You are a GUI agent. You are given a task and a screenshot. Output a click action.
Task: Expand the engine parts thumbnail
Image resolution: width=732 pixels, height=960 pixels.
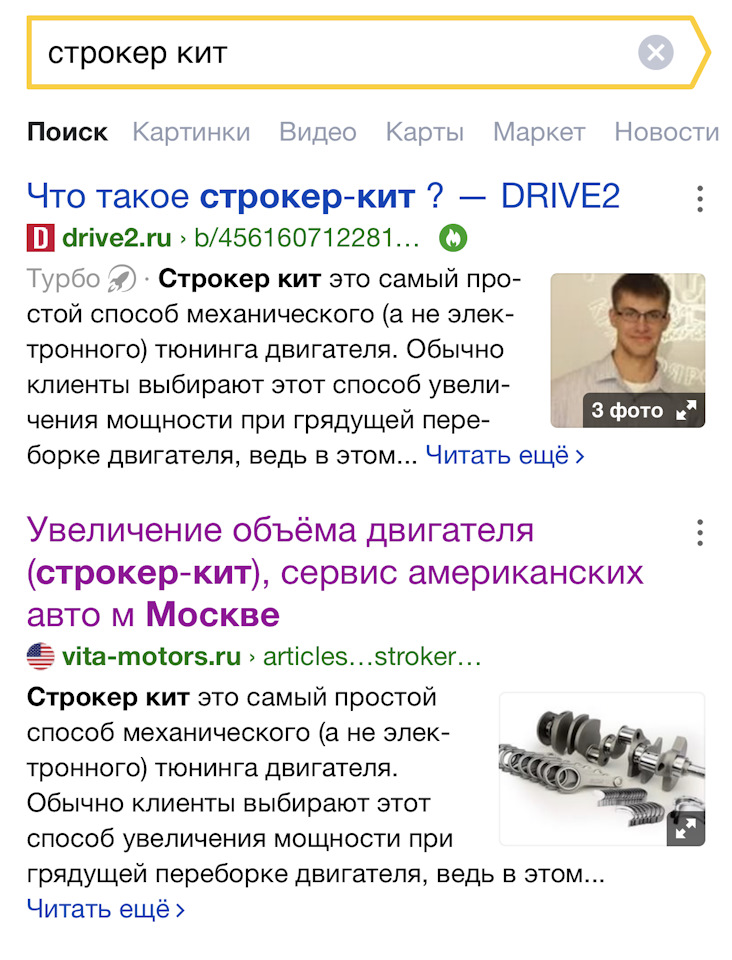(x=602, y=769)
